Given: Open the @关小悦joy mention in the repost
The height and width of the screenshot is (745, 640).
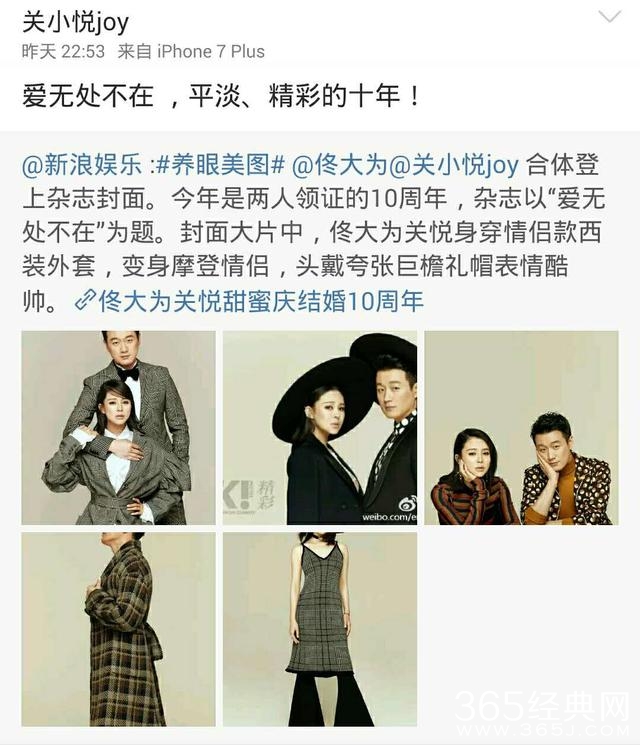Looking at the screenshot, I should [x=452, y=165].
